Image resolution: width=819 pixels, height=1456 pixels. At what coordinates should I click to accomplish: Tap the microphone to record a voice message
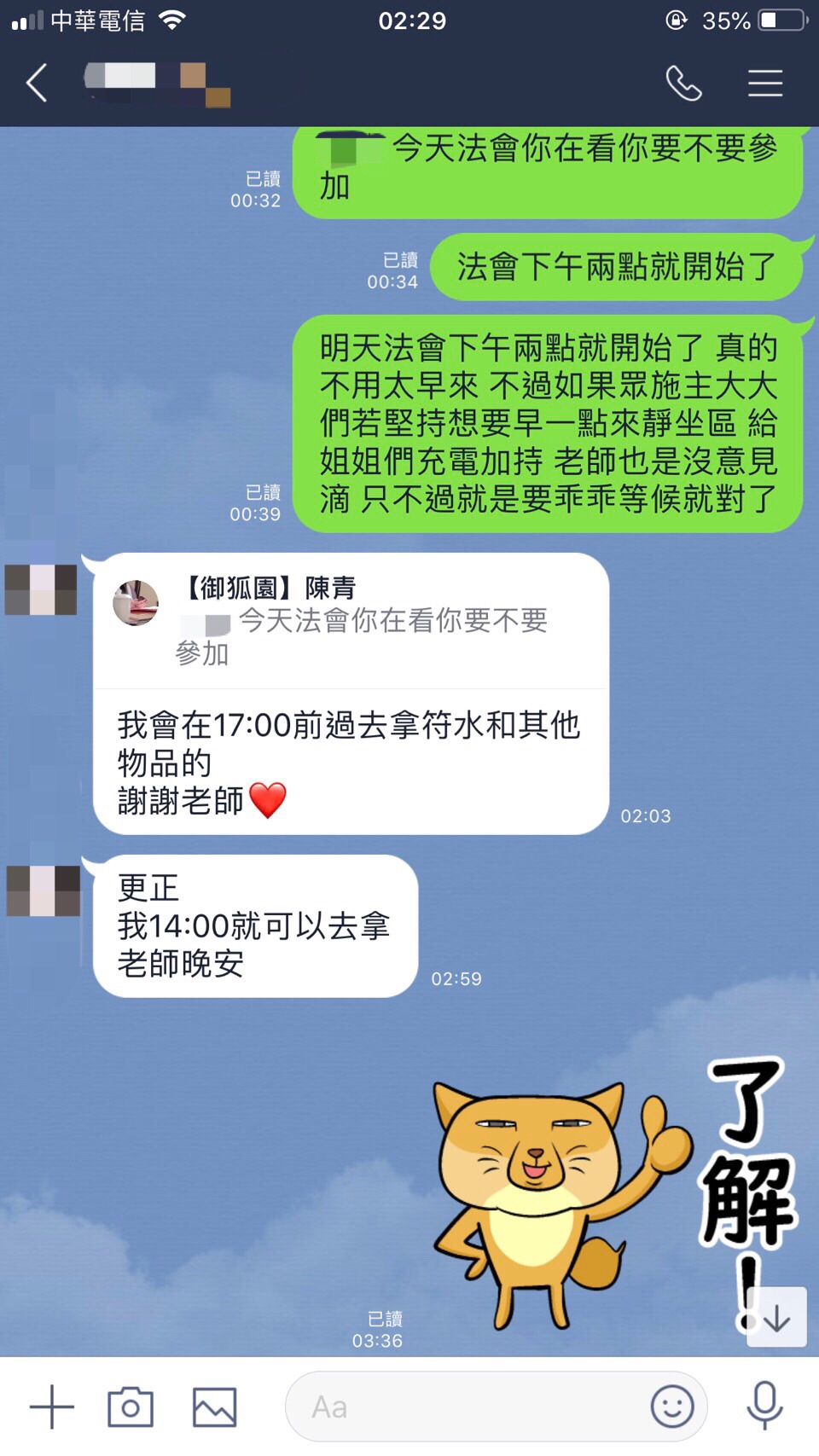pyautogui.click(x=764, y=1407)
